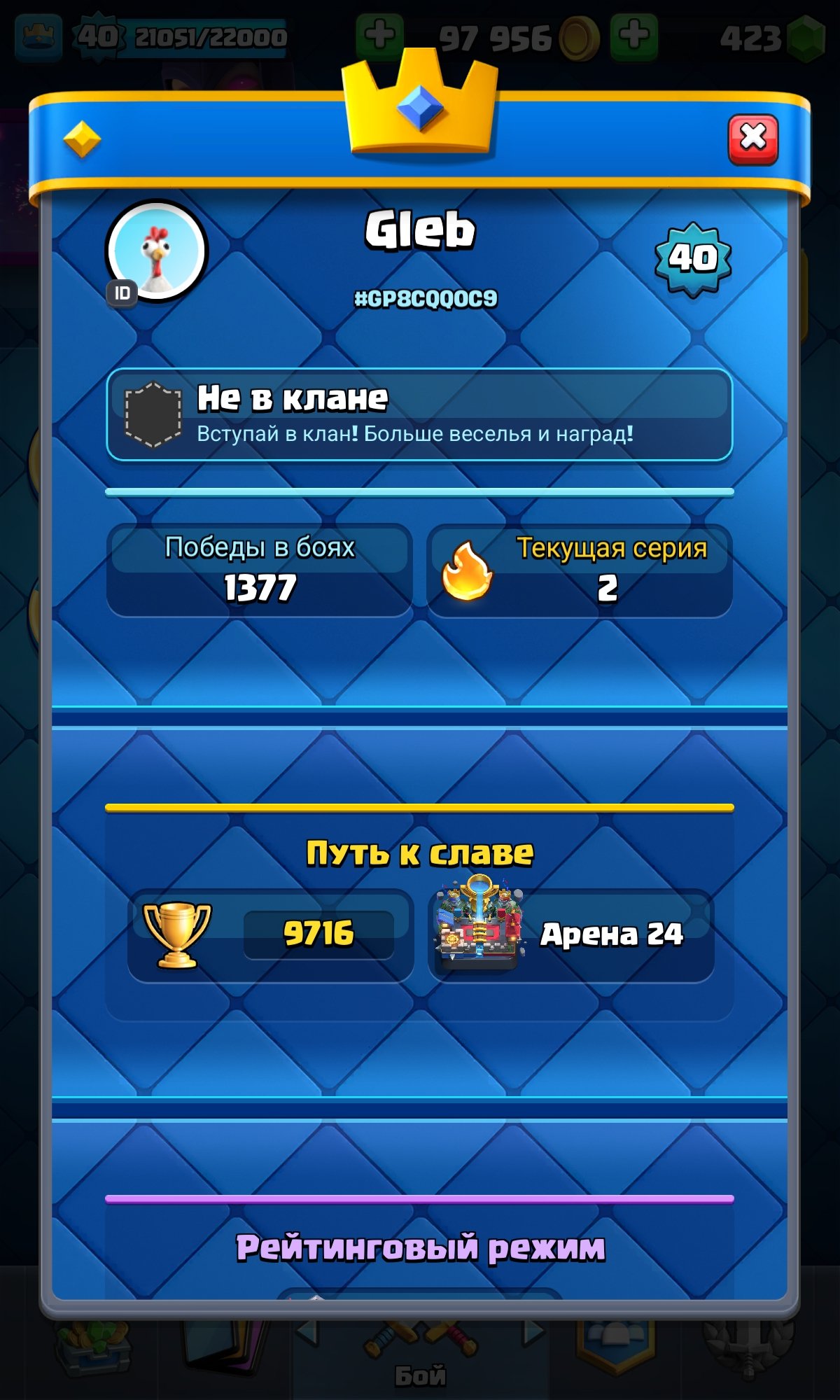This screenshot has height=1400, width=840.
Task: Tap the Арена 24 arena card
Action: [x=570, y=934]
